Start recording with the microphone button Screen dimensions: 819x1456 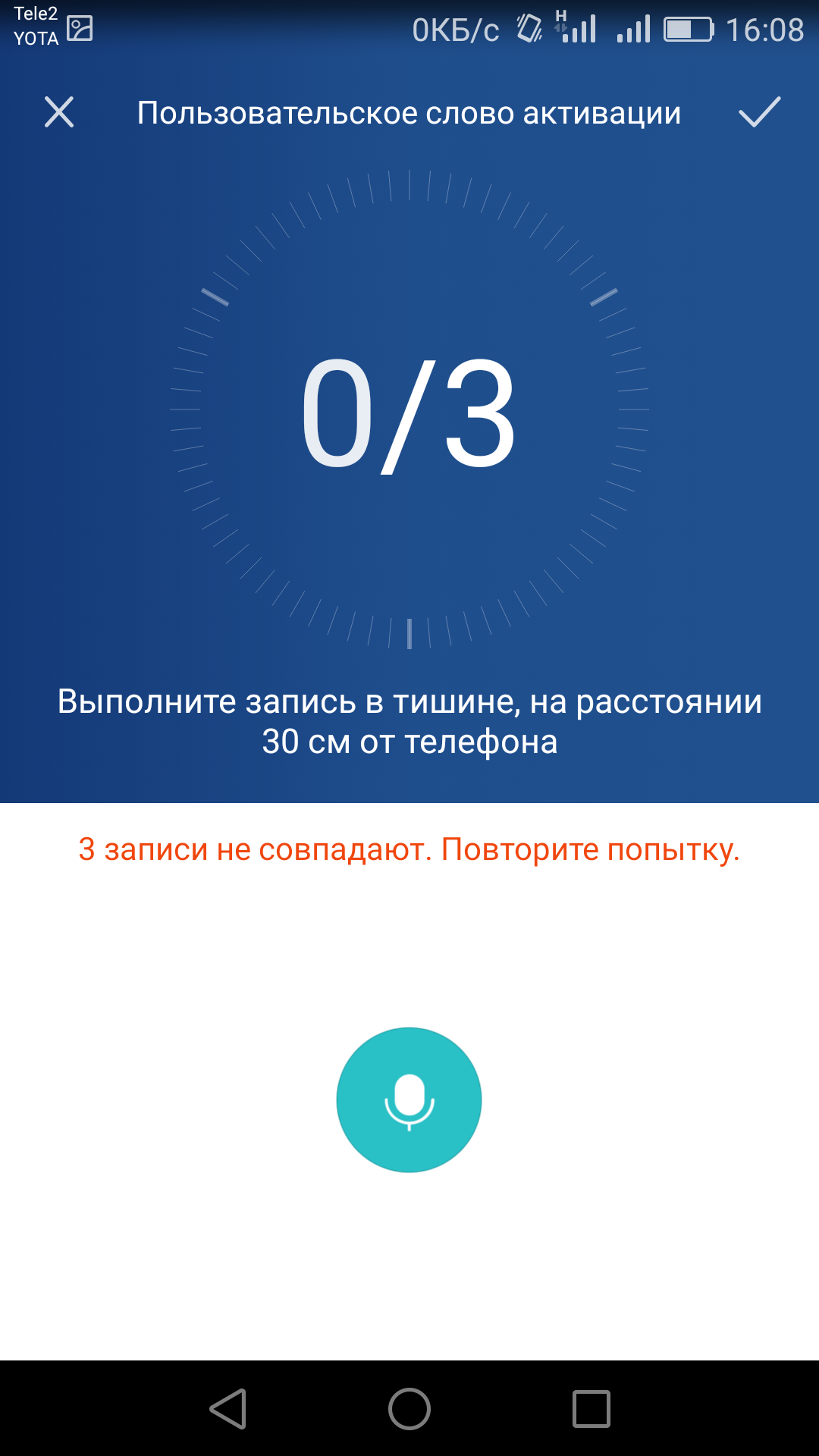tap(409, 1100)
